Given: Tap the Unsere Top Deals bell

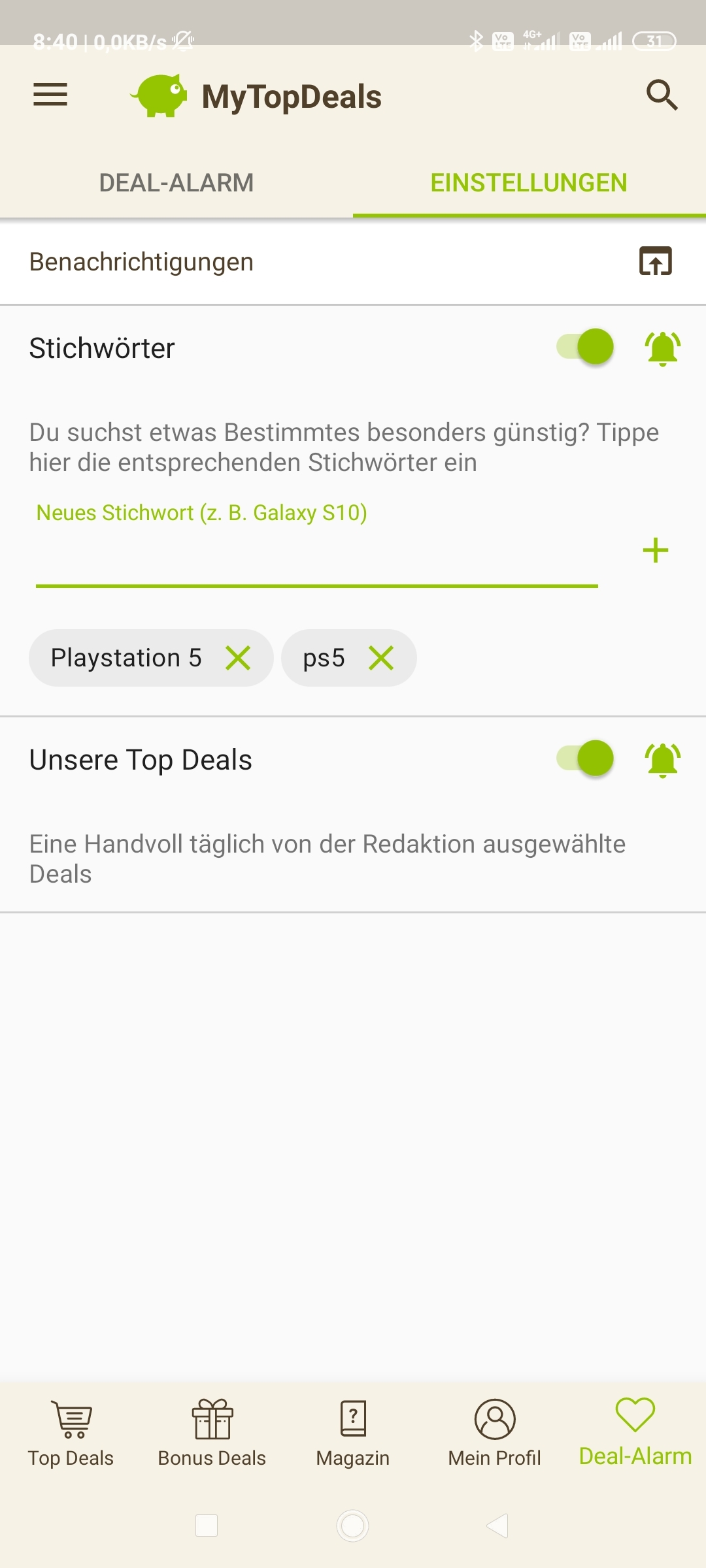Looking at the screenshot, I should [x=662, y=759].
